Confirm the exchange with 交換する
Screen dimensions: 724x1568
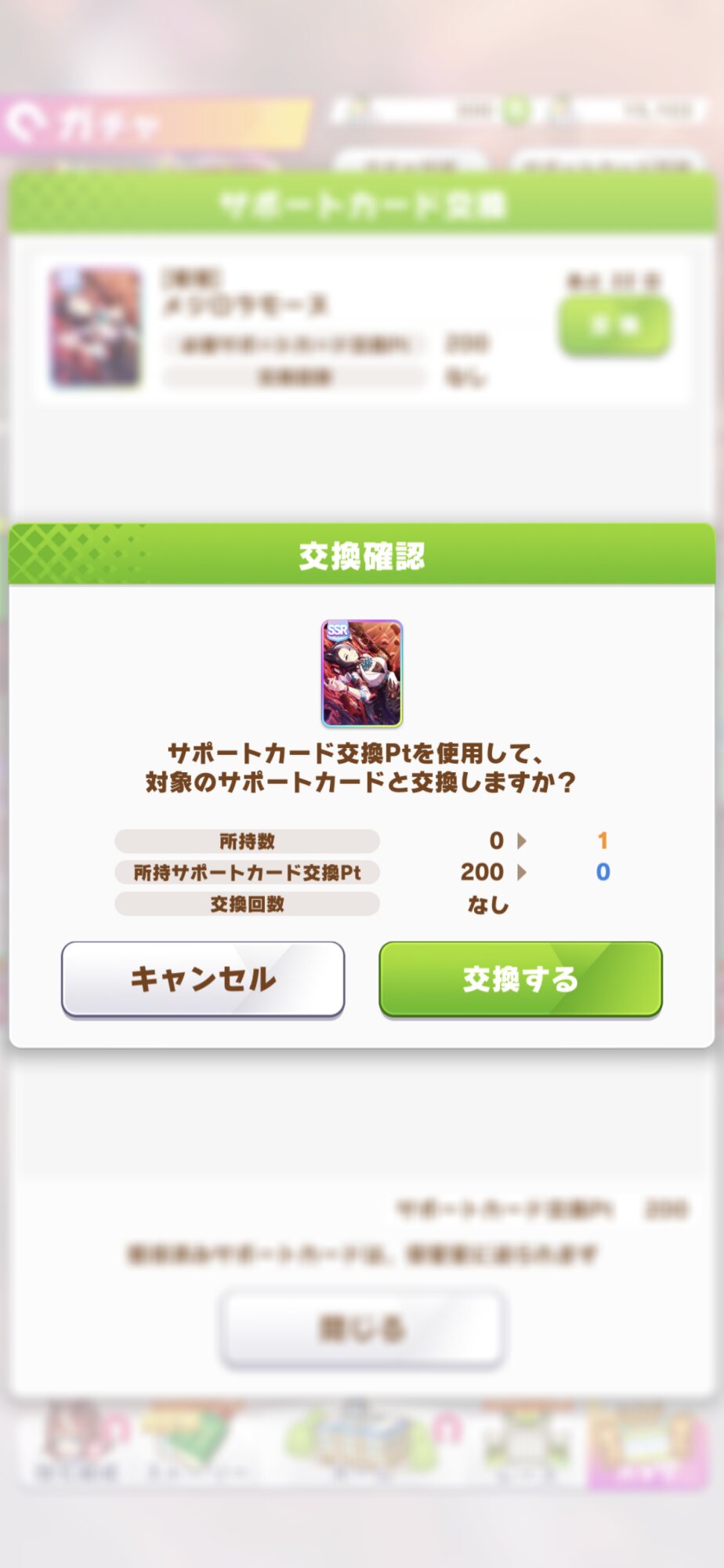(x=520, y=979)
